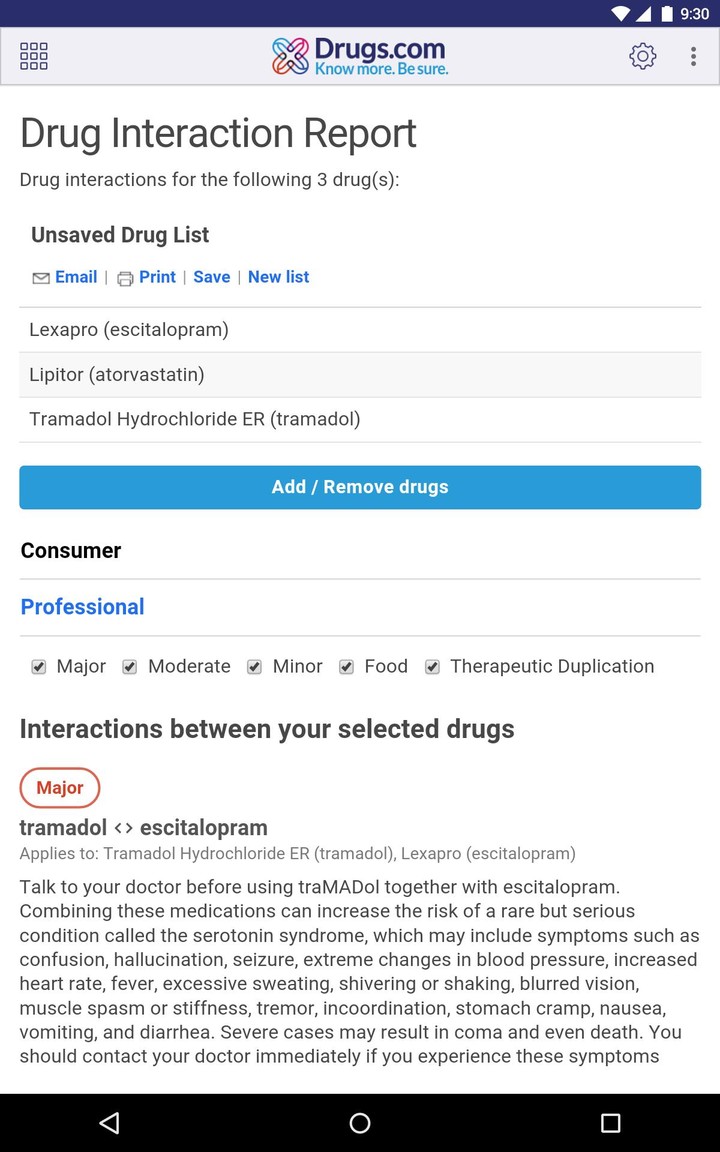
Task: Click the Save drug list link
Action: pos(211,277)
